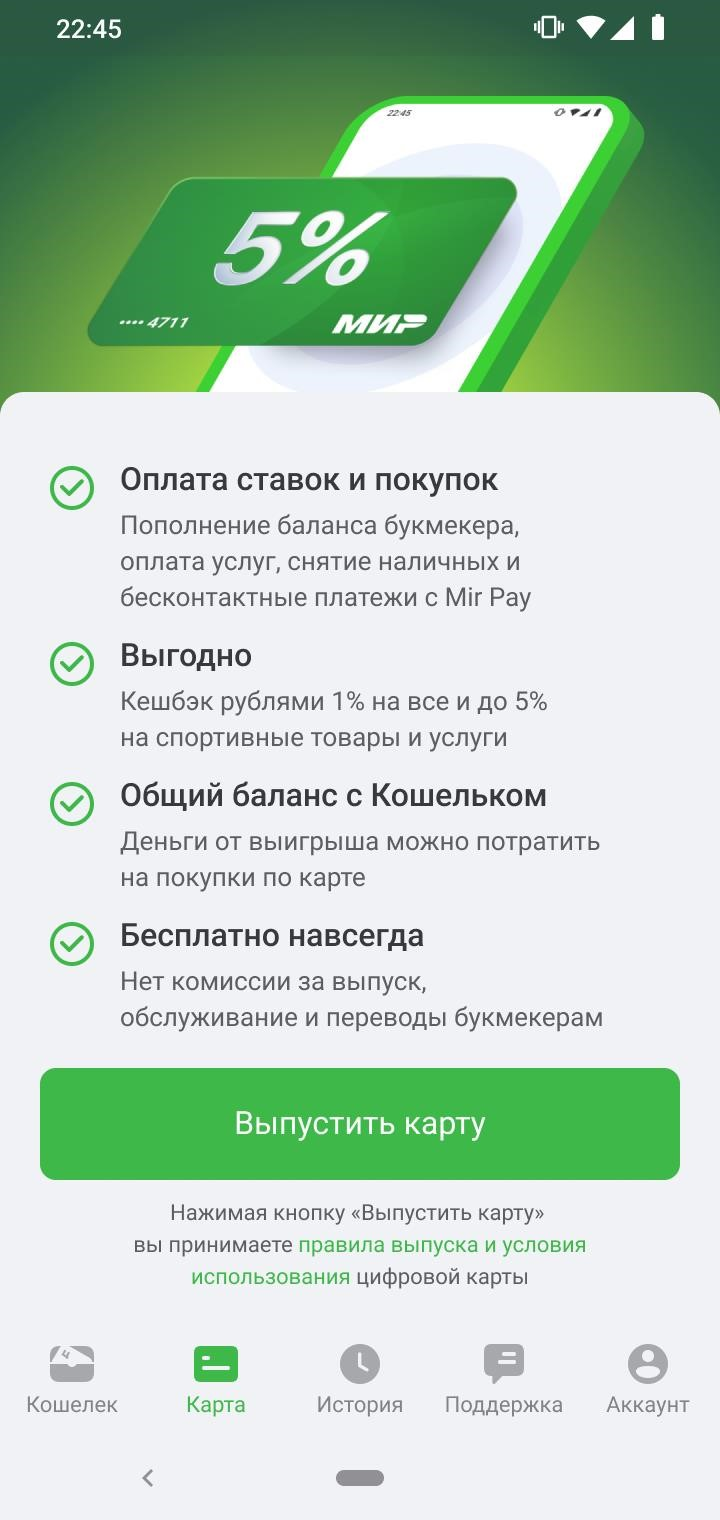This screenshot has width=720, height=1520.
Task: Go to the Поддержка tab
Action: coord(504,1380)
